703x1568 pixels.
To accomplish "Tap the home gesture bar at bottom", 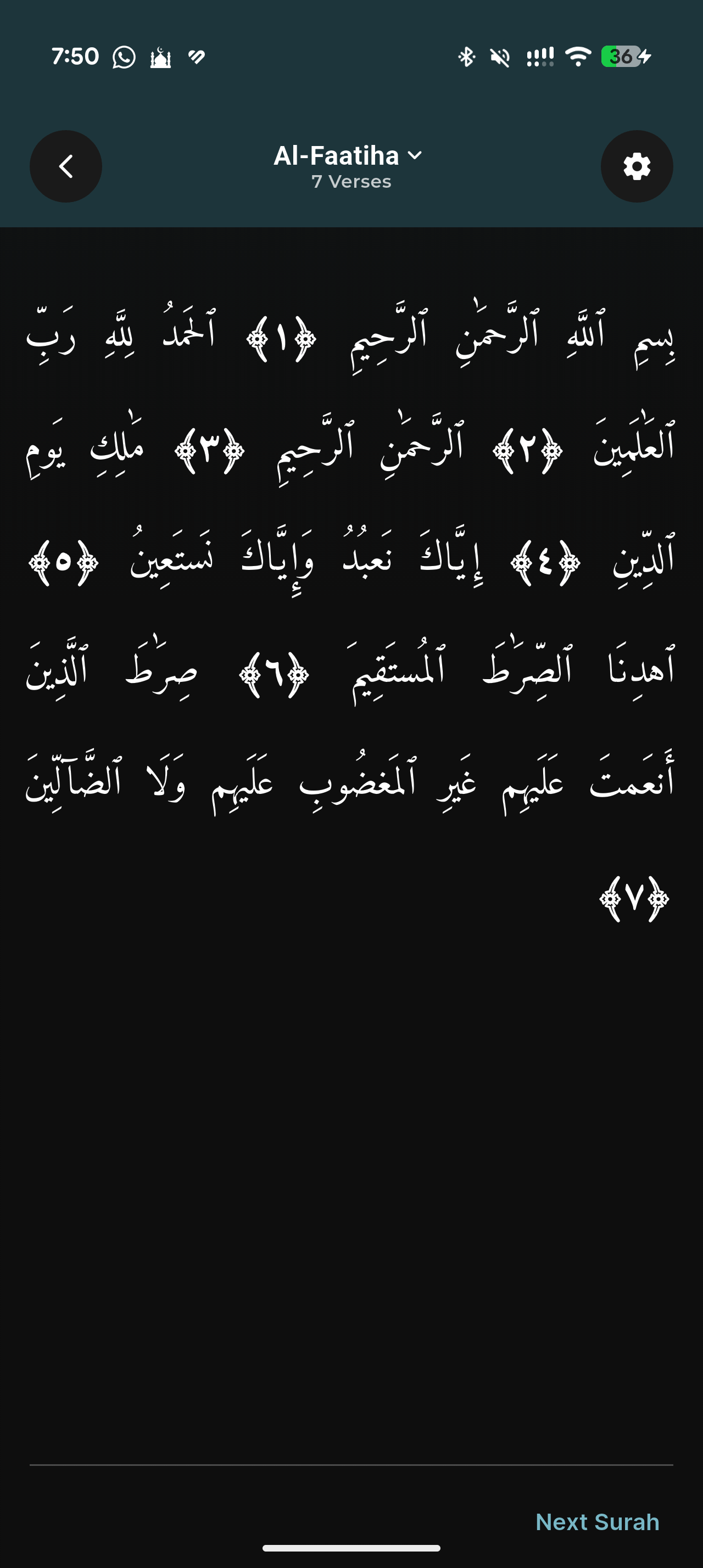I will pos(351,1547).
